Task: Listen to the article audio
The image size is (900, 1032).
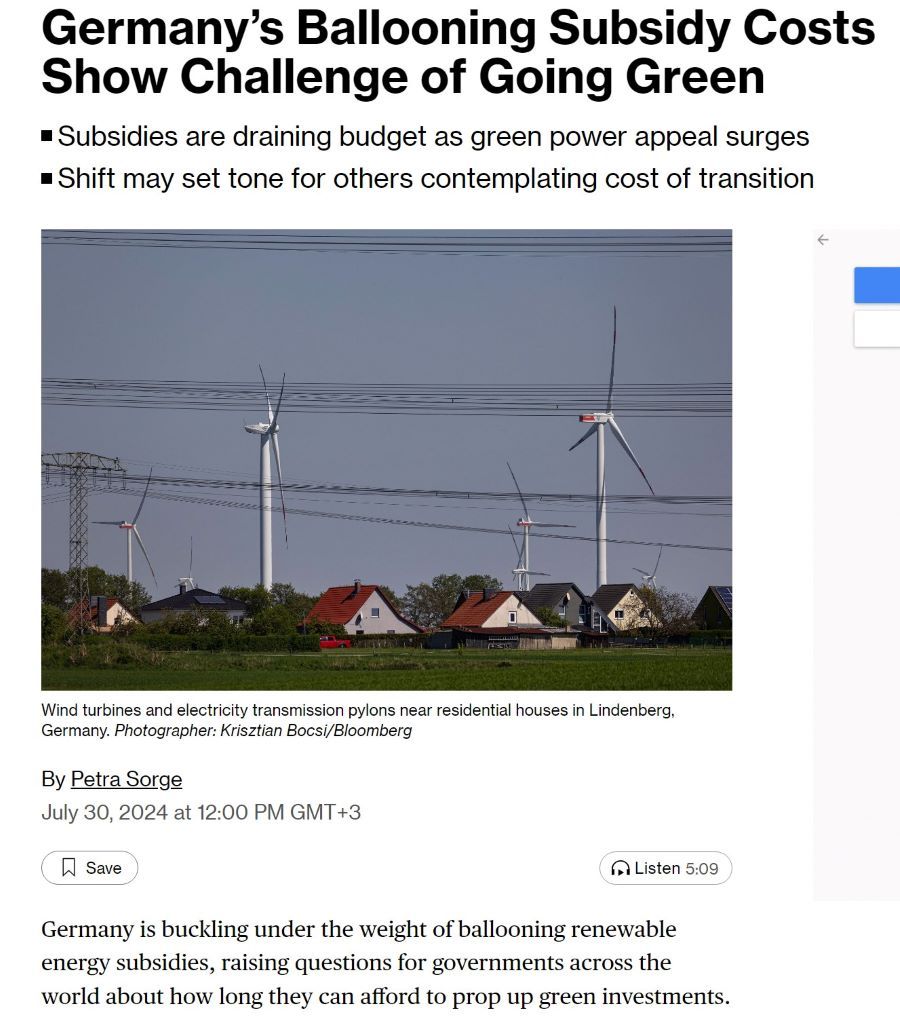Action: (x=665, y=868)
